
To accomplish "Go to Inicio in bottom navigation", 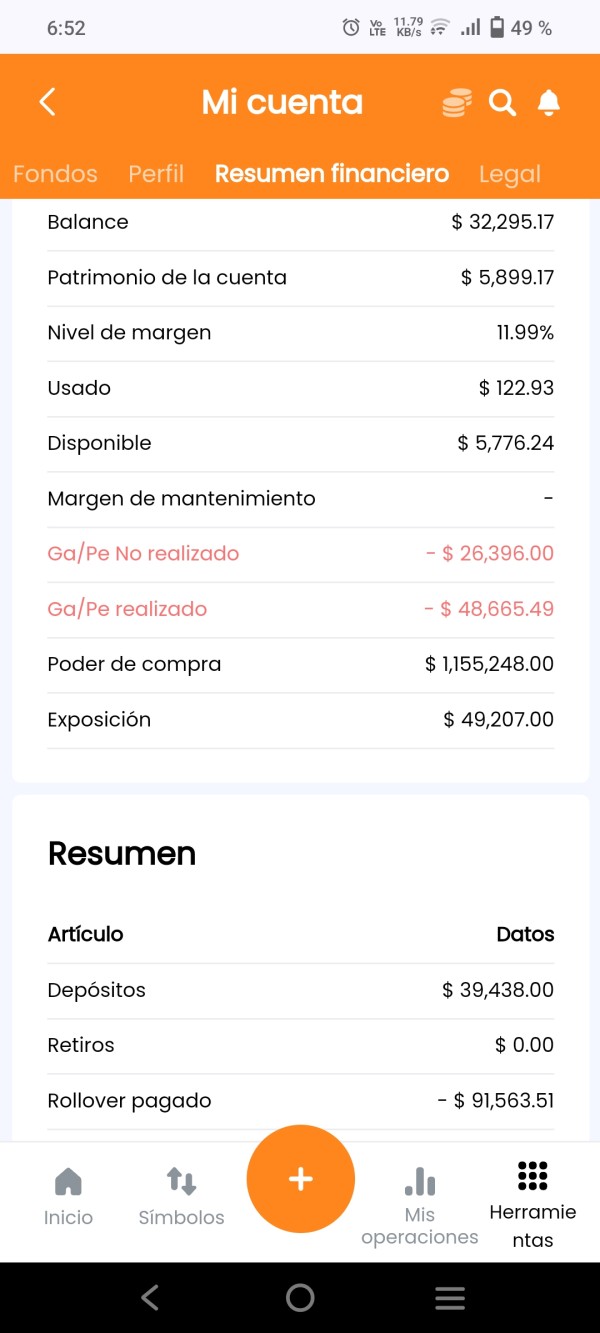I will click(68, 1198).
